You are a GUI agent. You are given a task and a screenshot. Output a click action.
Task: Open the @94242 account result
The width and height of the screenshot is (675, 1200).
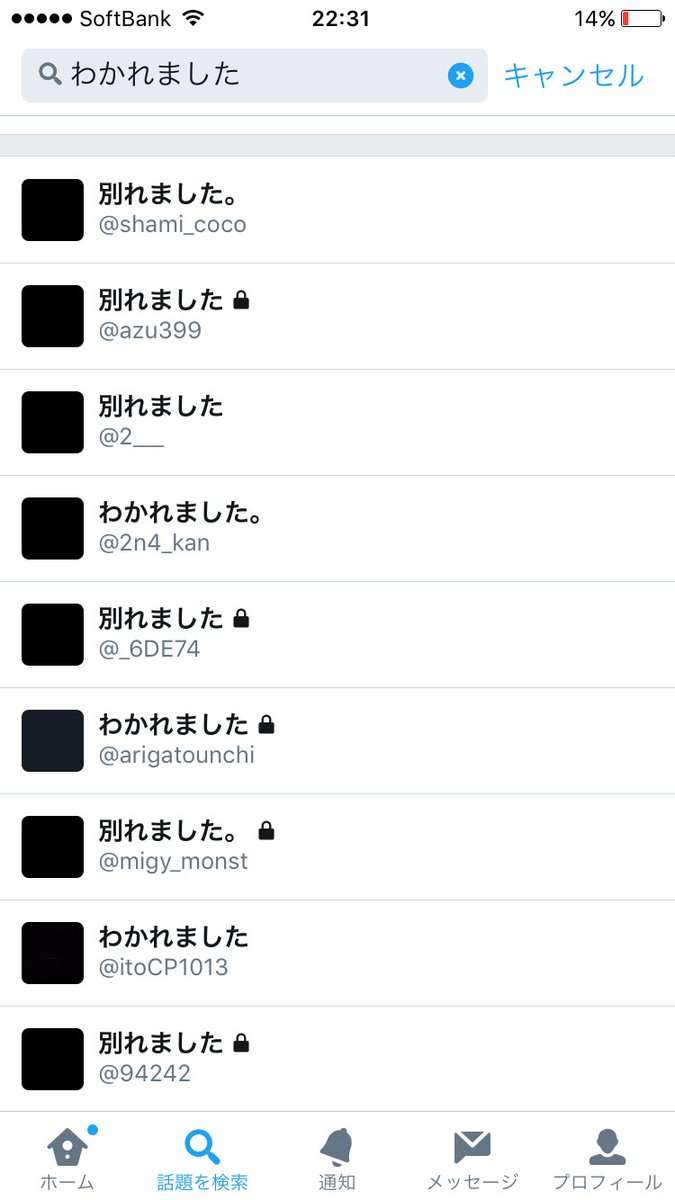tap(337, 1058)
